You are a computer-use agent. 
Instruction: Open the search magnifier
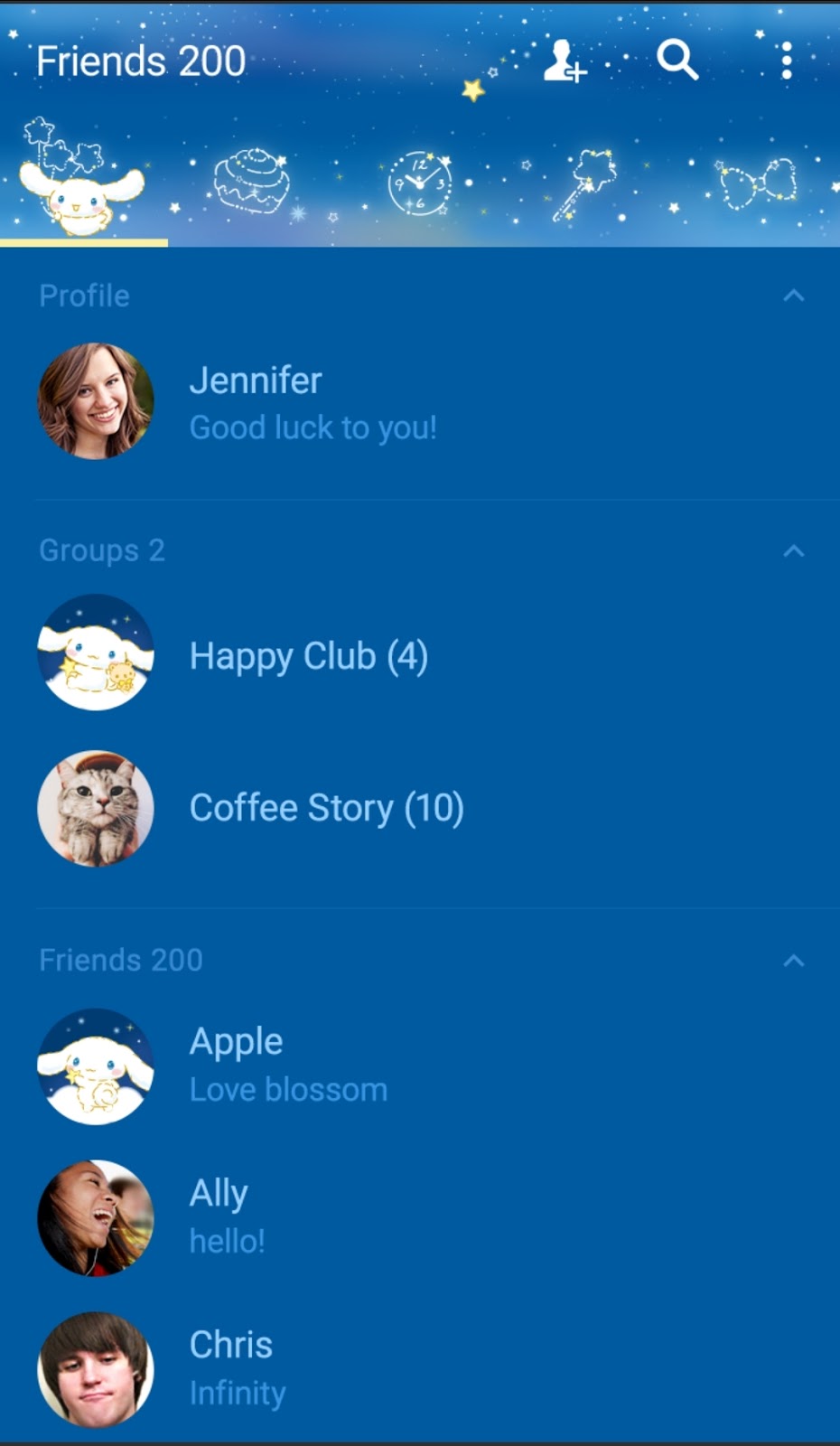pos(677,61)
